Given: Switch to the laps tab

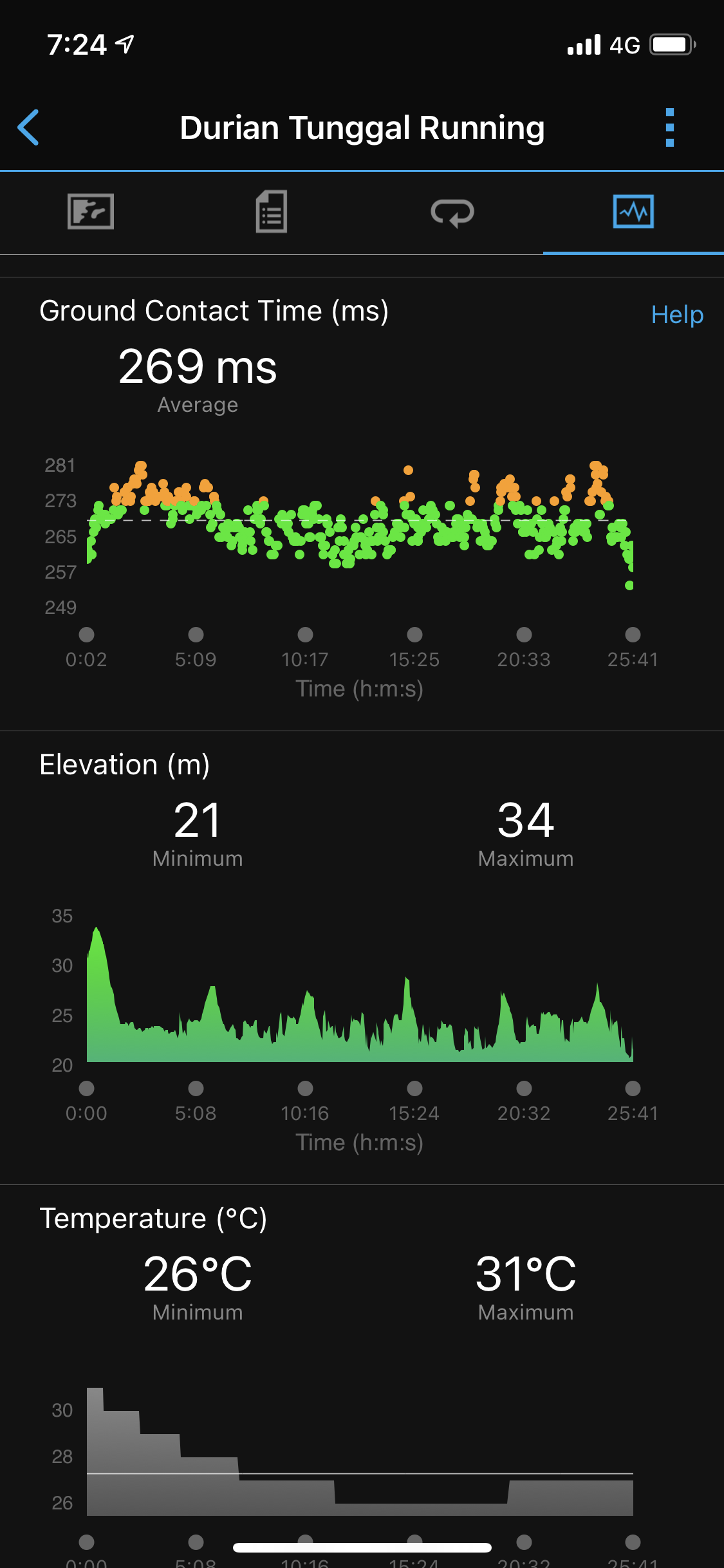Looking at the screenshot, I should (452, 212).
